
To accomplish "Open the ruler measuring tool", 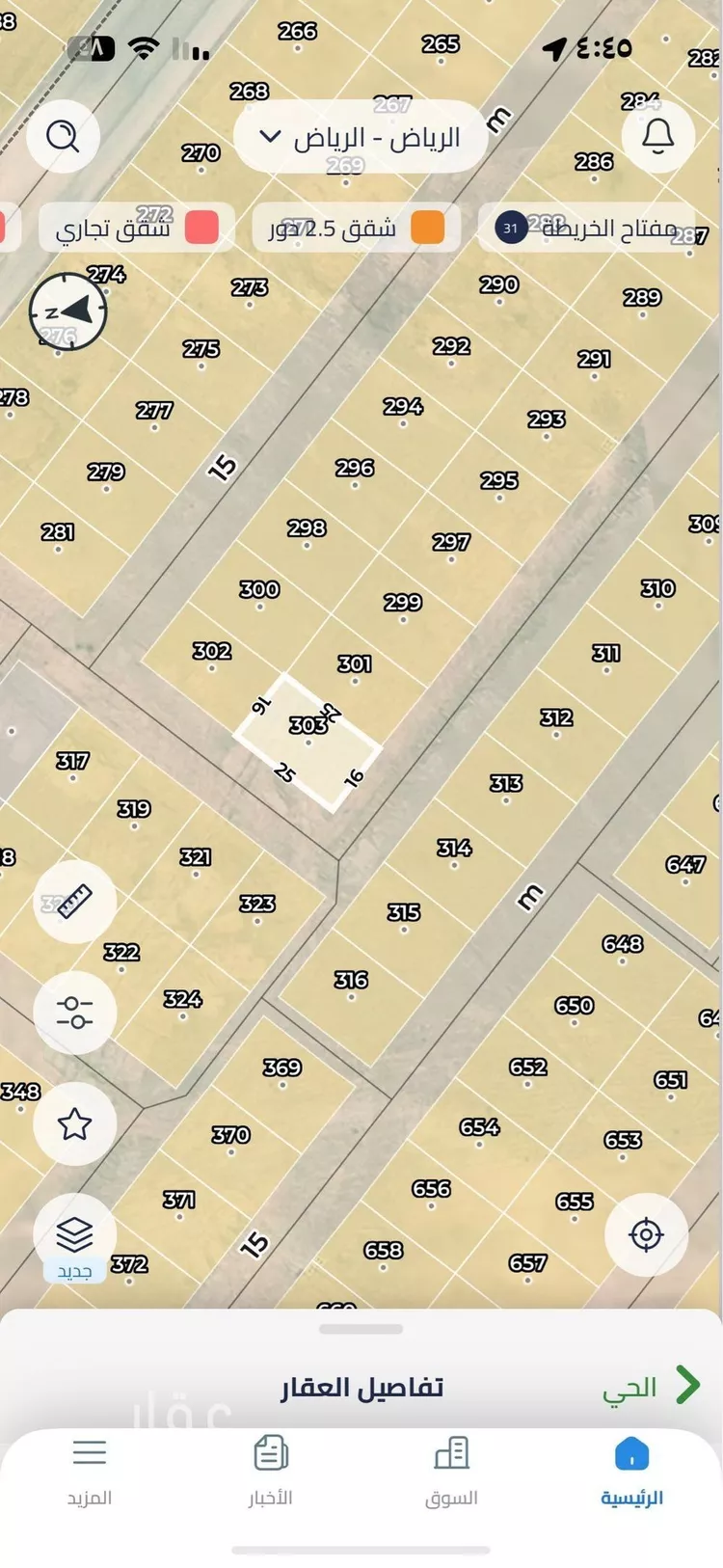I will [x=75, y=901].
